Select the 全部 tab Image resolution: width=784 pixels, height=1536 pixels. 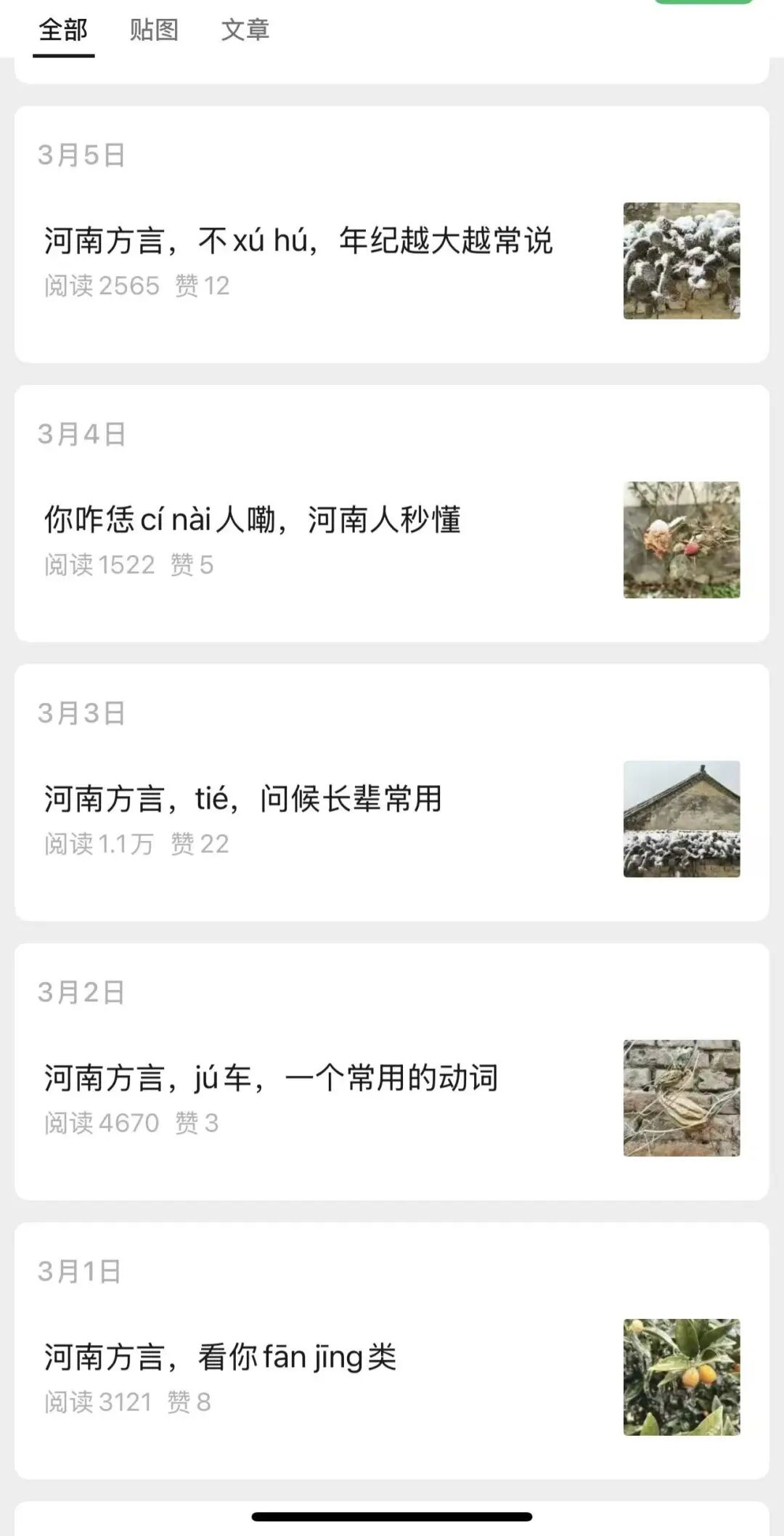pos(64,31)
